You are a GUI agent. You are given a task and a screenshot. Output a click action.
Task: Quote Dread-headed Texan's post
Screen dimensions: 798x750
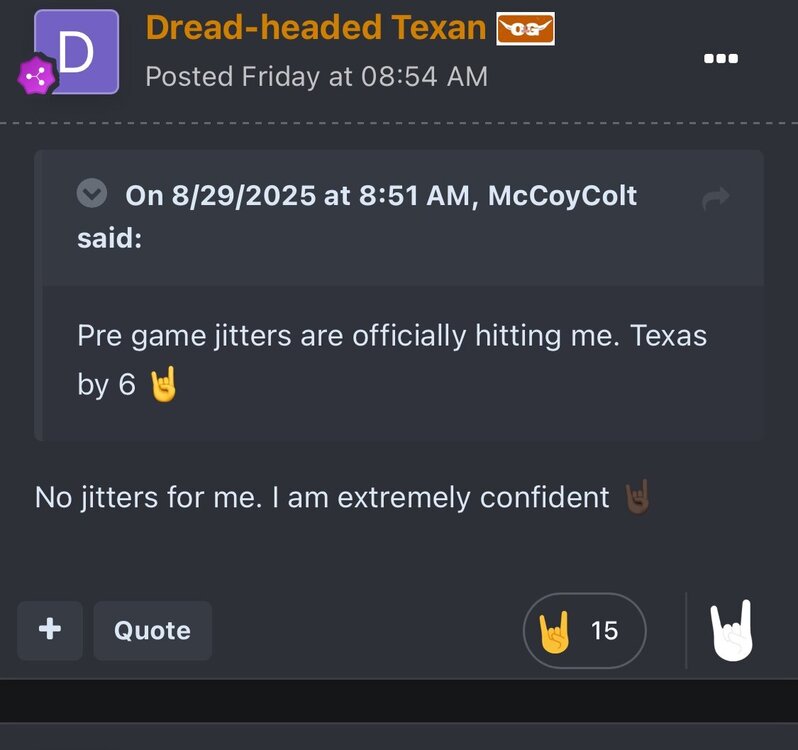(152, 631)
